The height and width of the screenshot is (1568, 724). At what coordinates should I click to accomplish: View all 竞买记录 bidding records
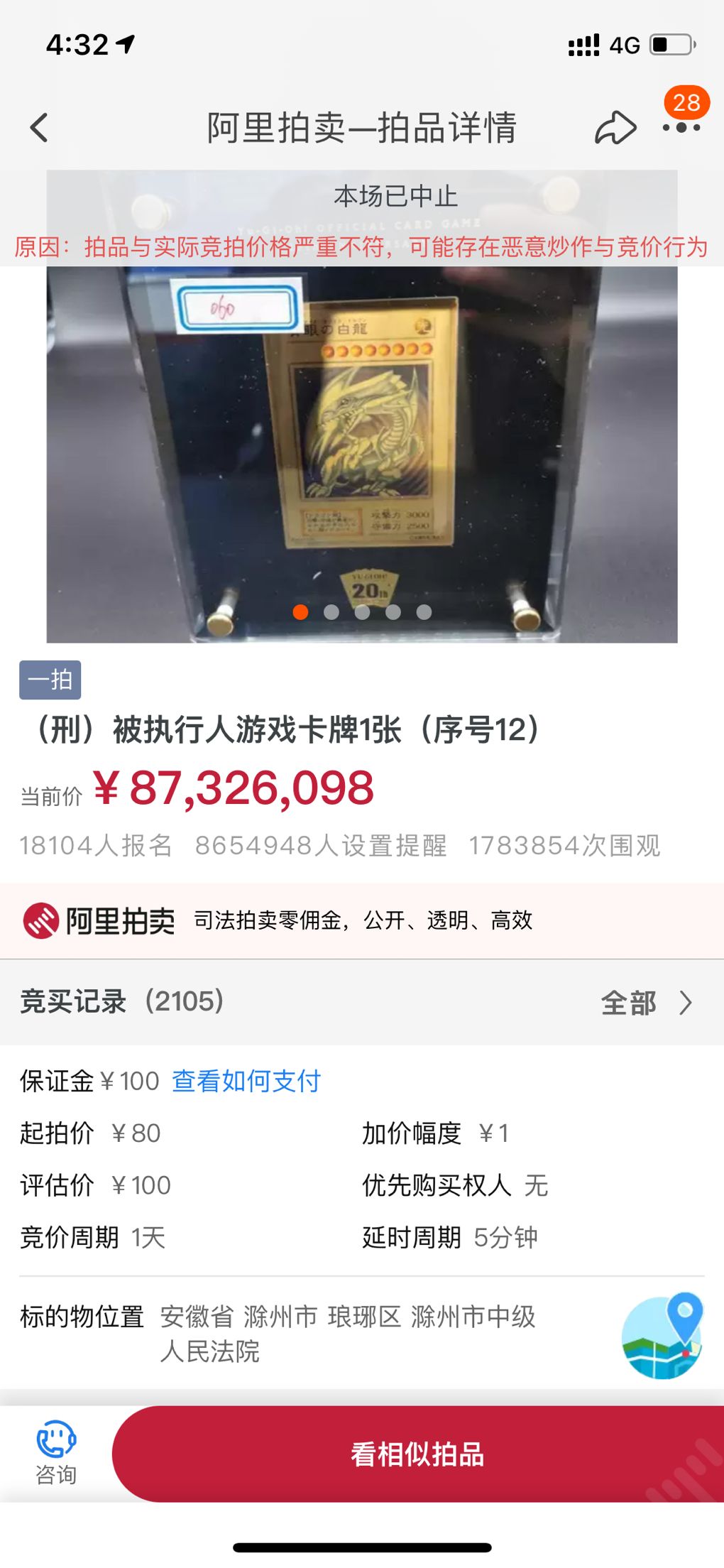pos(645,1003)
